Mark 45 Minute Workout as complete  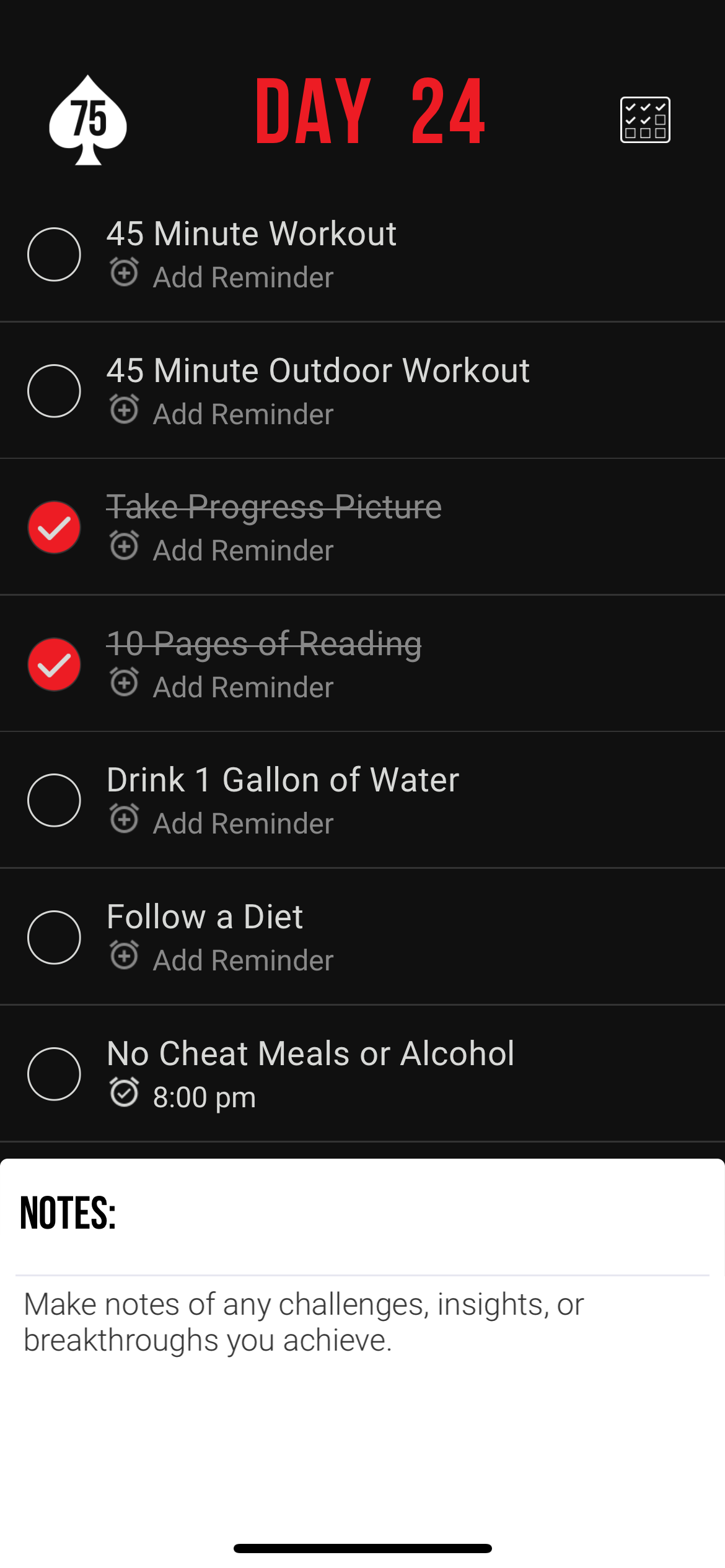click(54, 255)
